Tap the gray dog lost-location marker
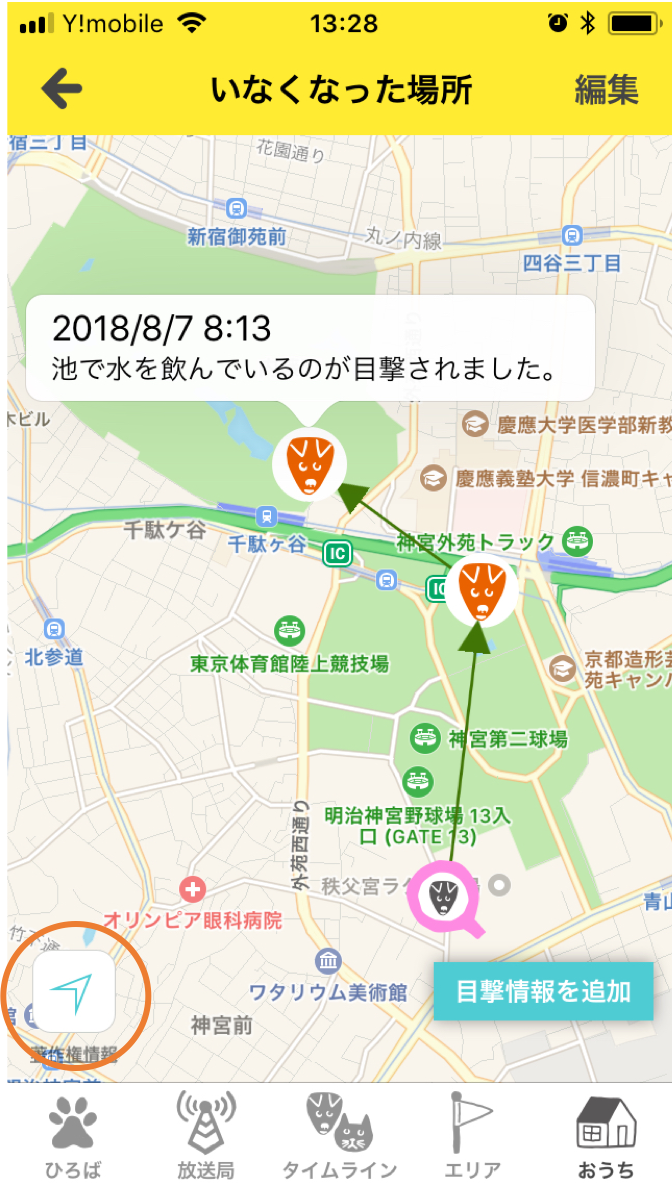The image size is (672, 1183). 443,897
